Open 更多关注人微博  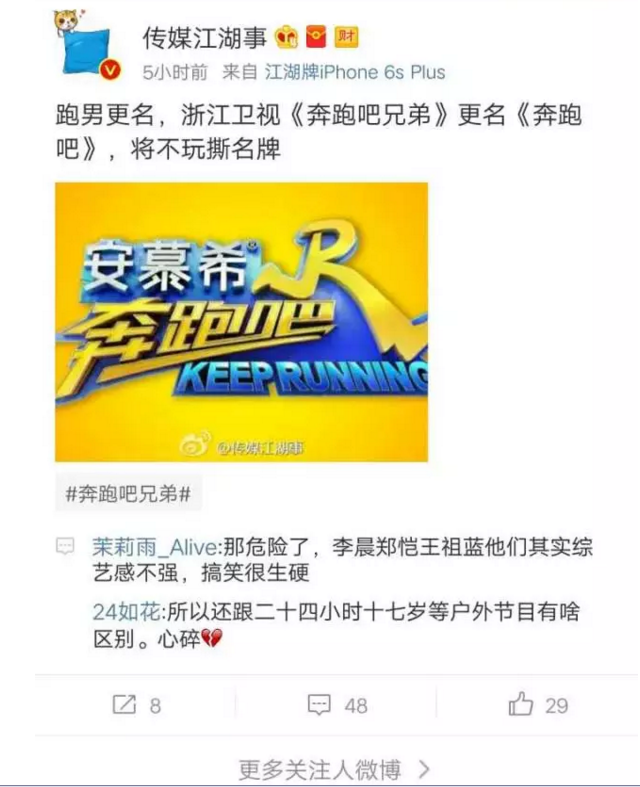tap(335, 768)
